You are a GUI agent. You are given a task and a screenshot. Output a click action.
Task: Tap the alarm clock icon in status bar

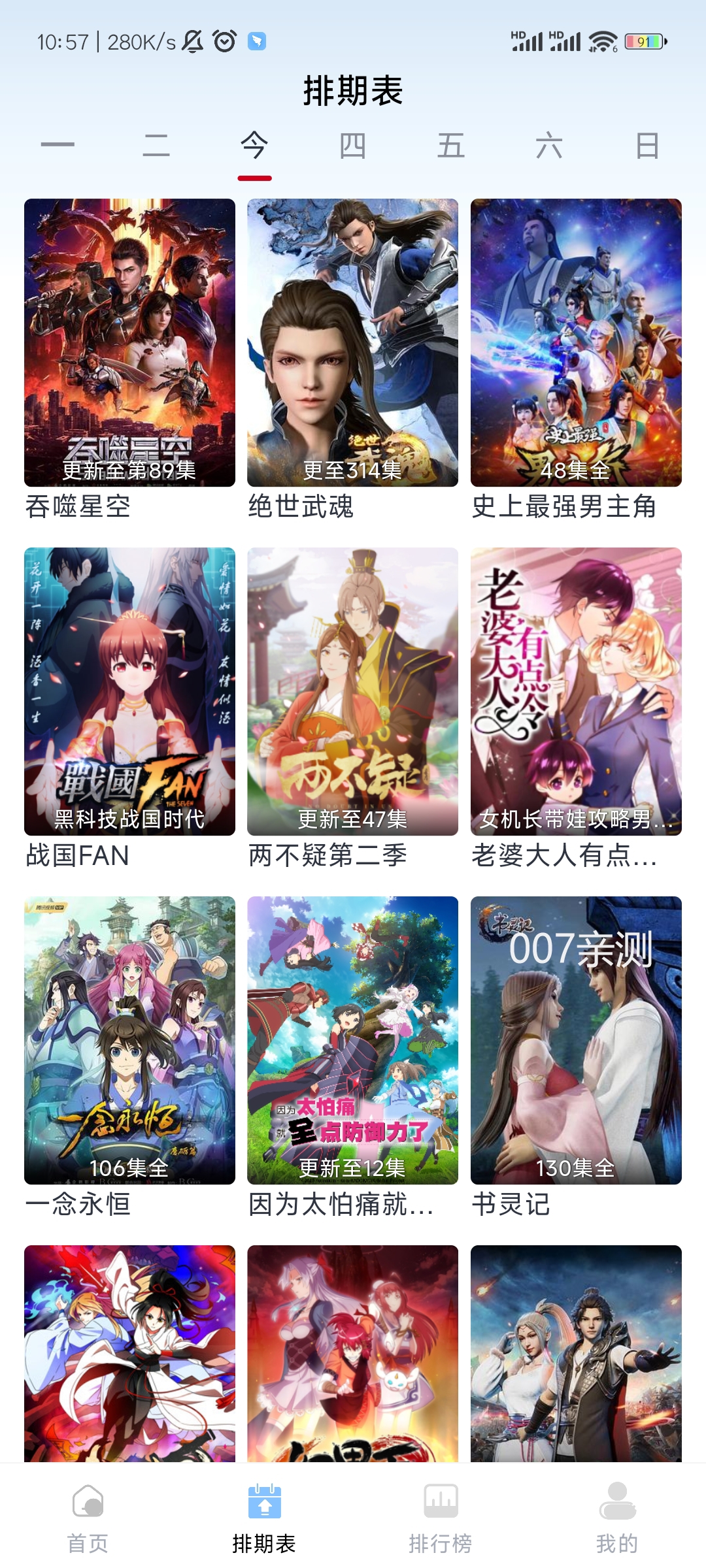223,42
